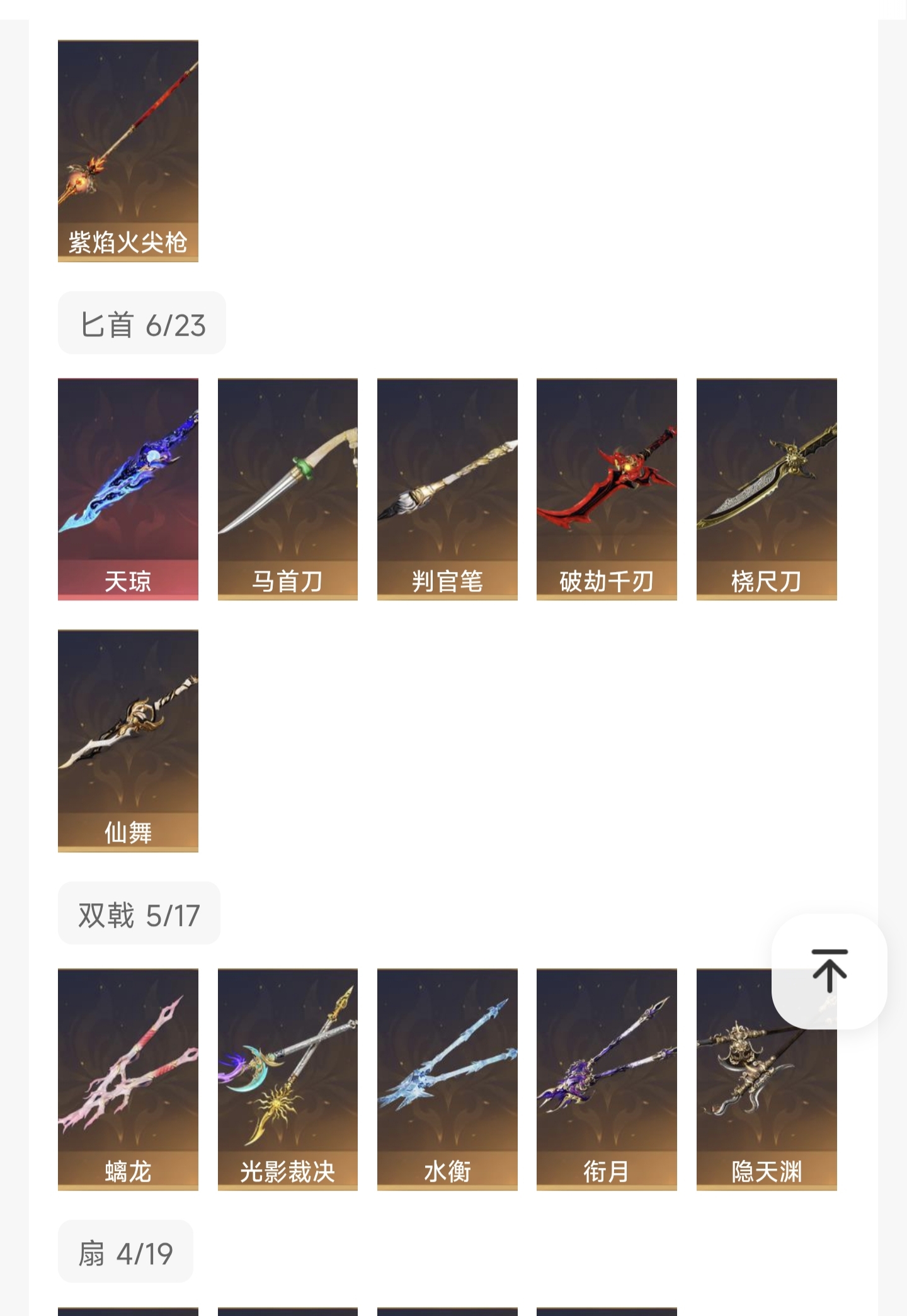The height and width of the screenshot is (1316, 907).
Task: Open the 破劫千刃 dagger tile
Action: (x=607, y=489)
